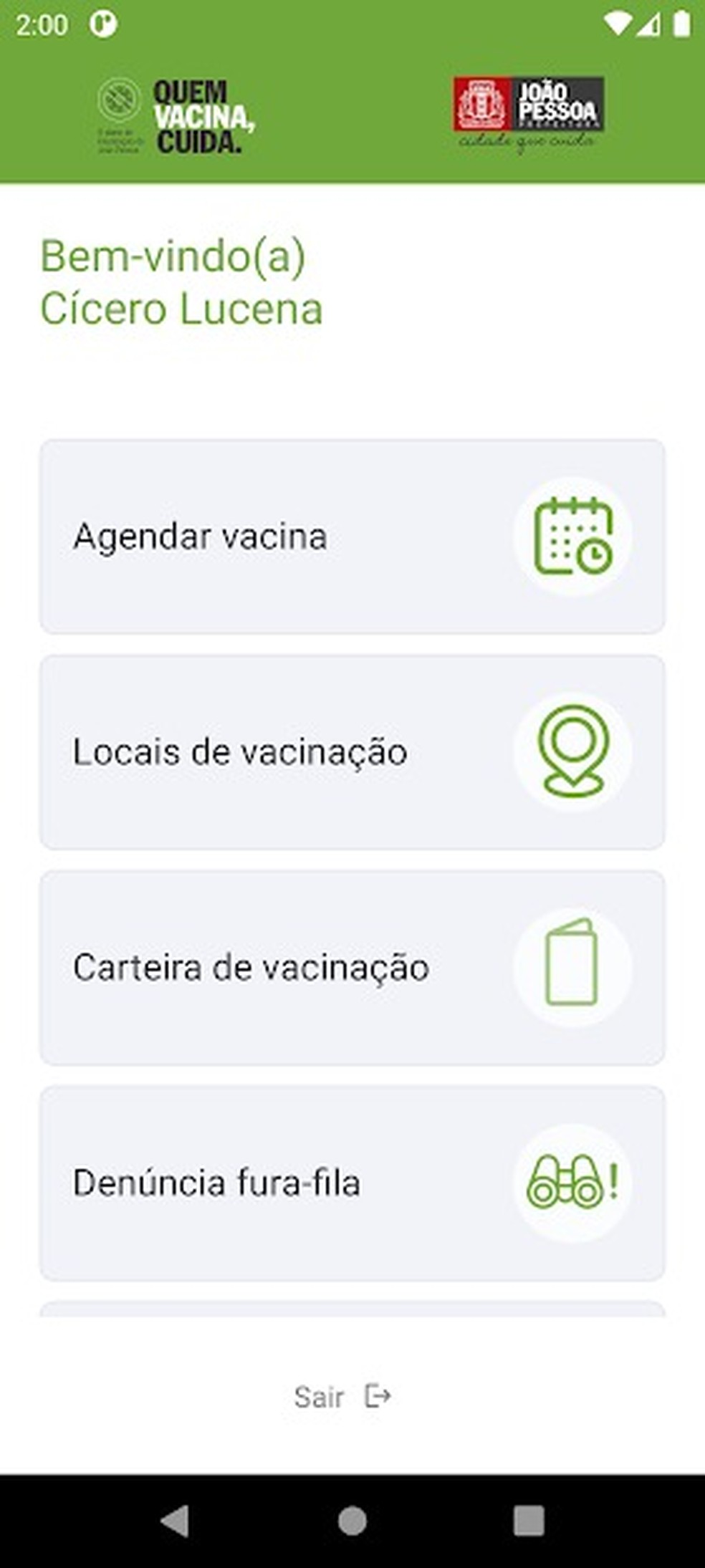Open Agendar vacina card
The width and height of the screenshot is (705, 1568).
351,537
